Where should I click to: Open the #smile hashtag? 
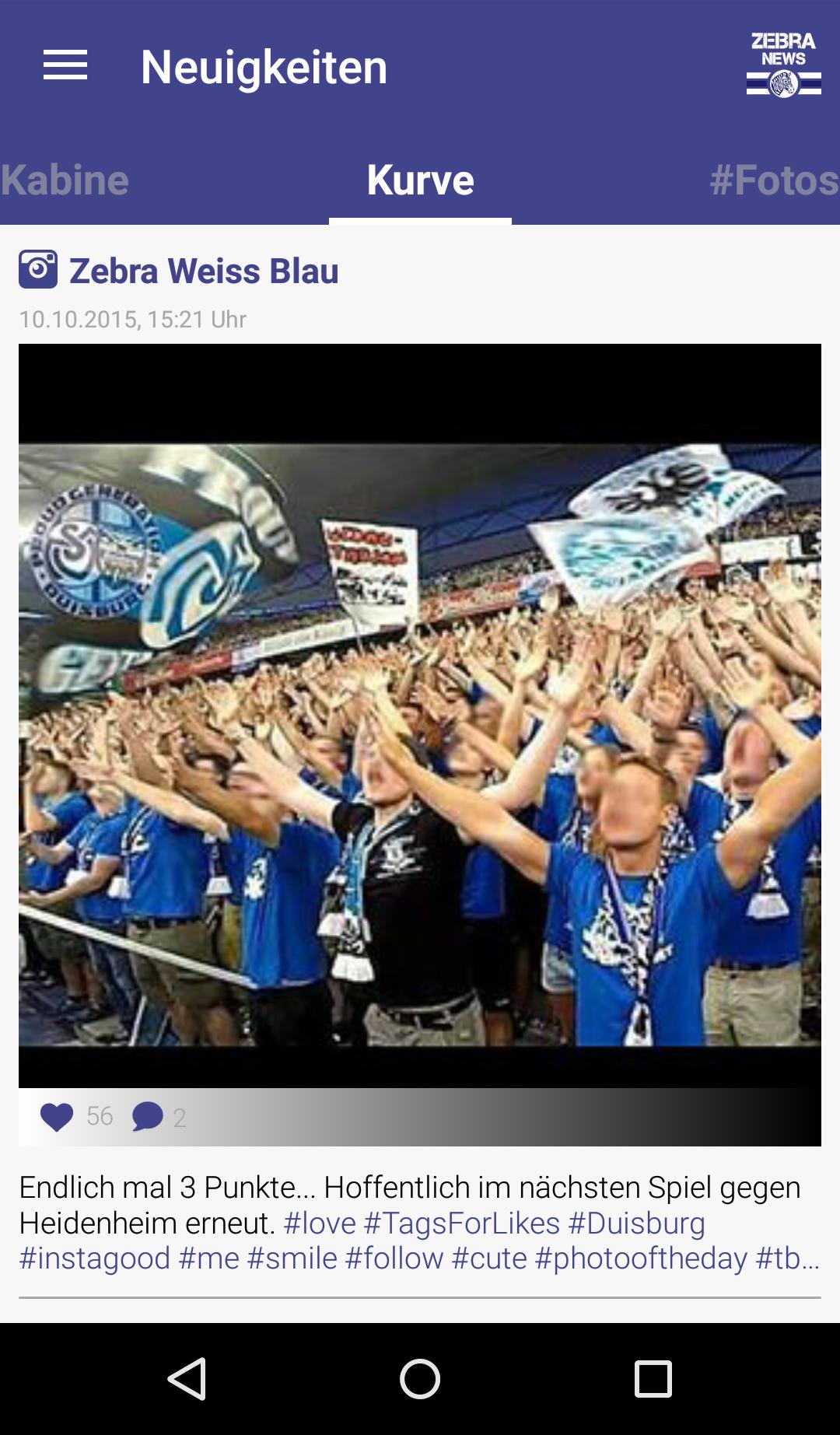pos(292,1258)
